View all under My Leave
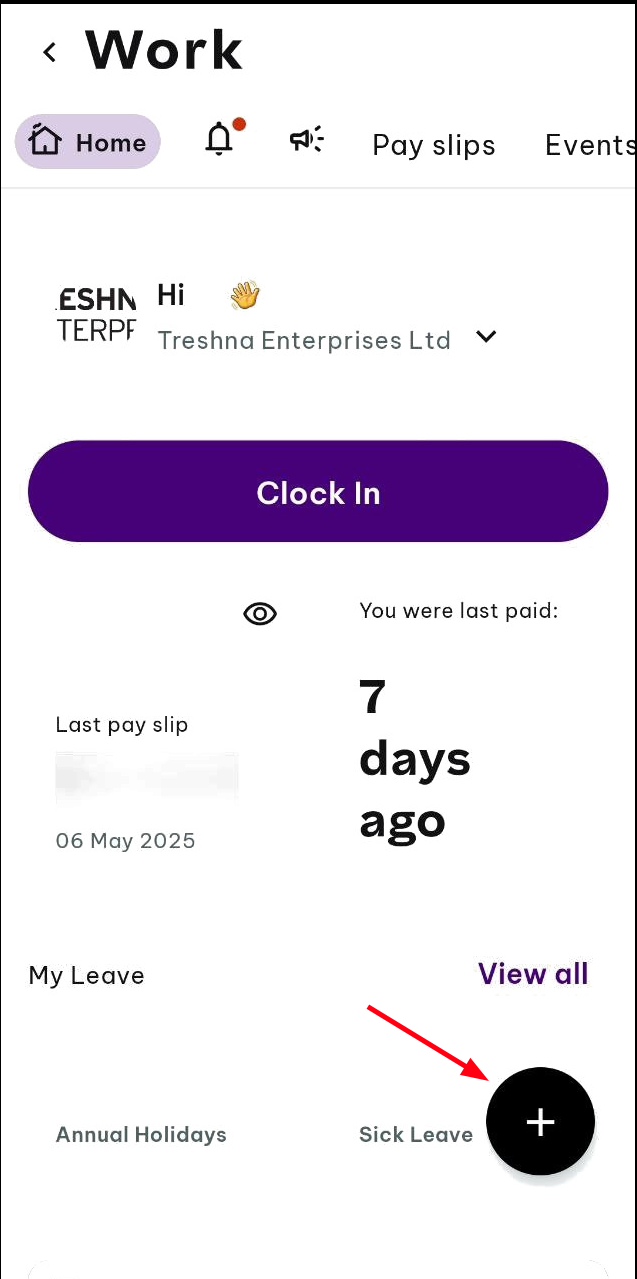The image size is (637, 1279). (533, 973)
